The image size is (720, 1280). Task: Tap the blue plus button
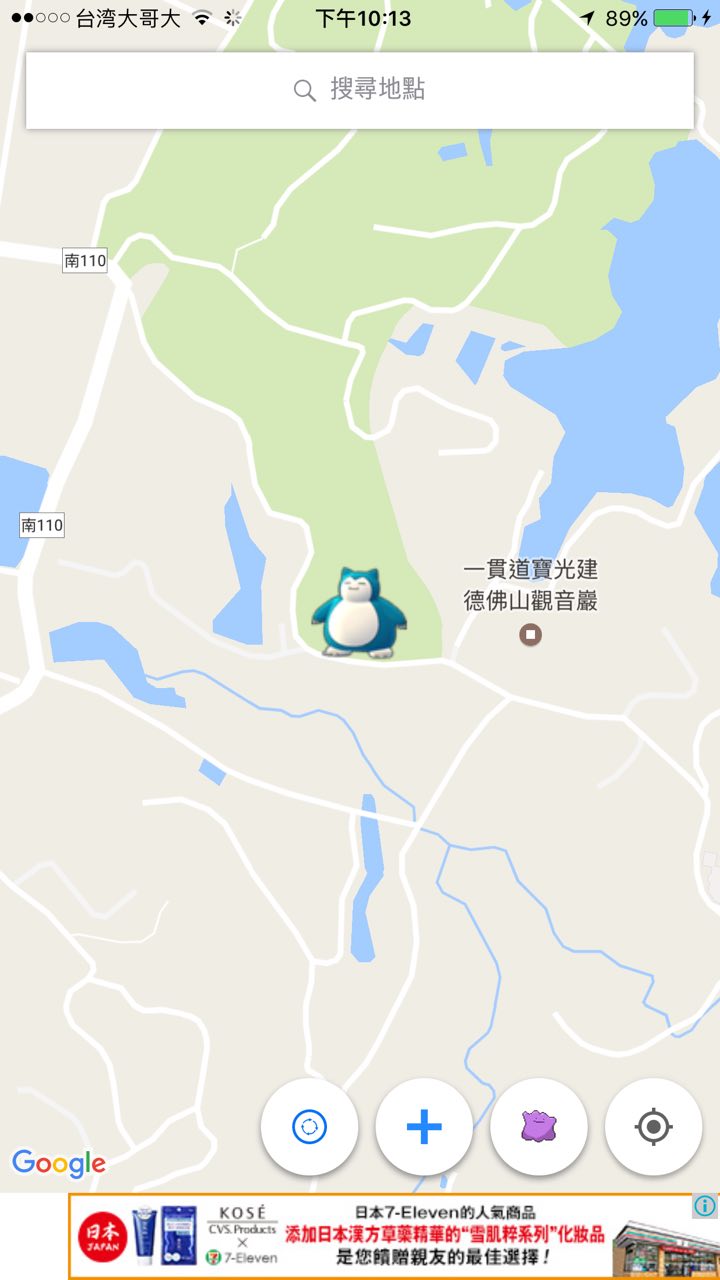tap(424, 1127)
